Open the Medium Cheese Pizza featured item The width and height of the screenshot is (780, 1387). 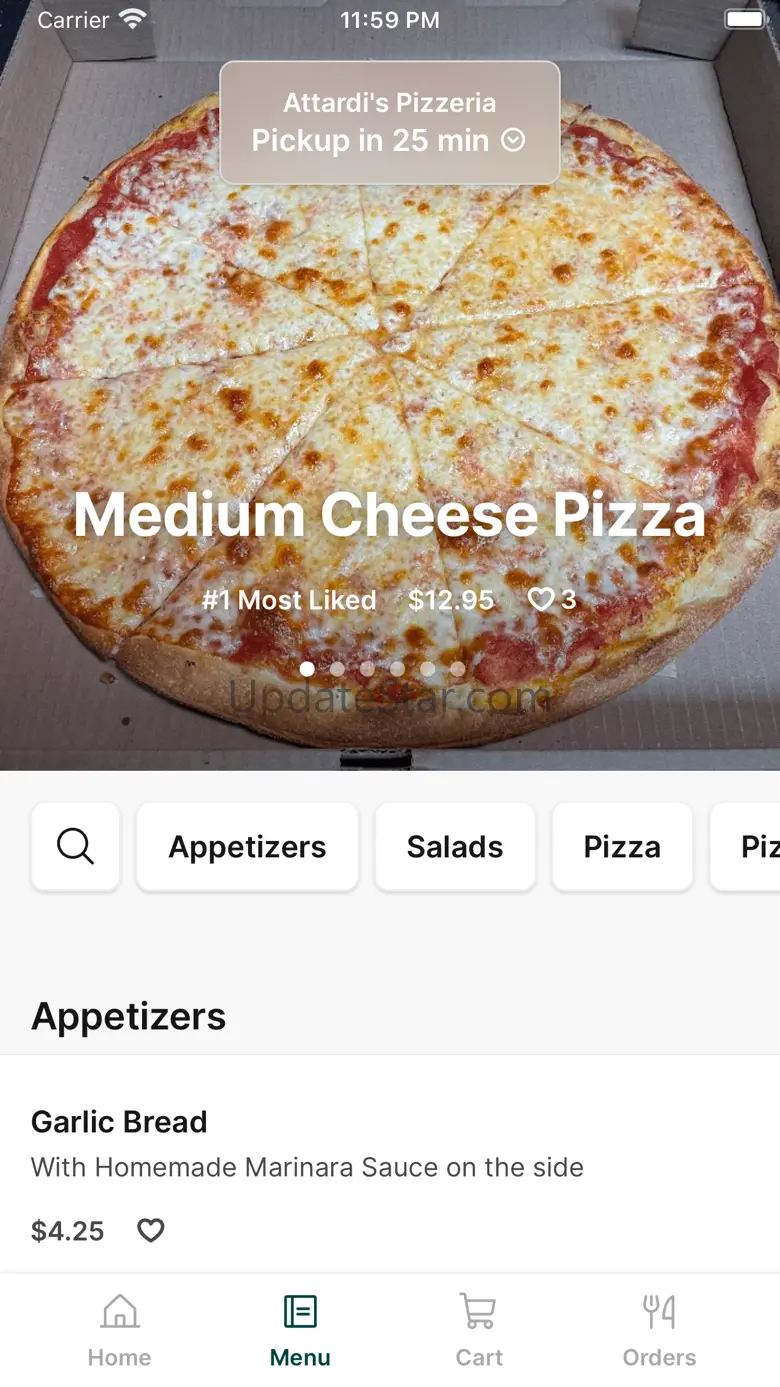[x=389, y=515]
